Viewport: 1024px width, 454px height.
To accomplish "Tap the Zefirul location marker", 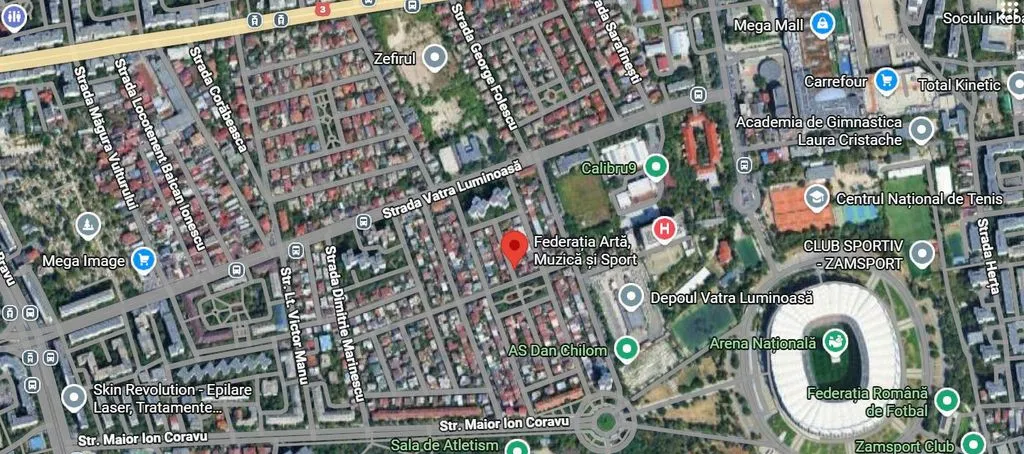I will click(x=434, y=58).
